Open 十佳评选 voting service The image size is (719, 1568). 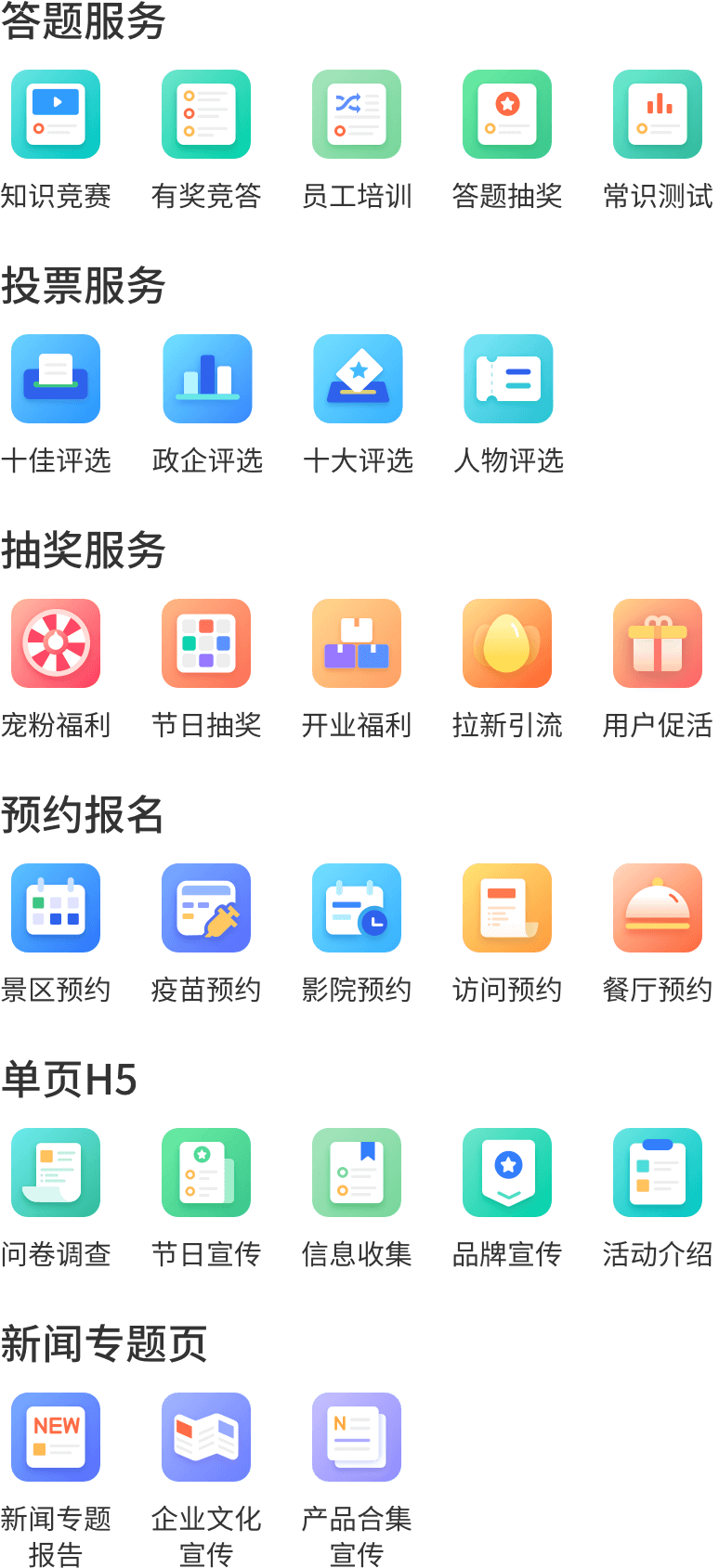click(56, 380)
